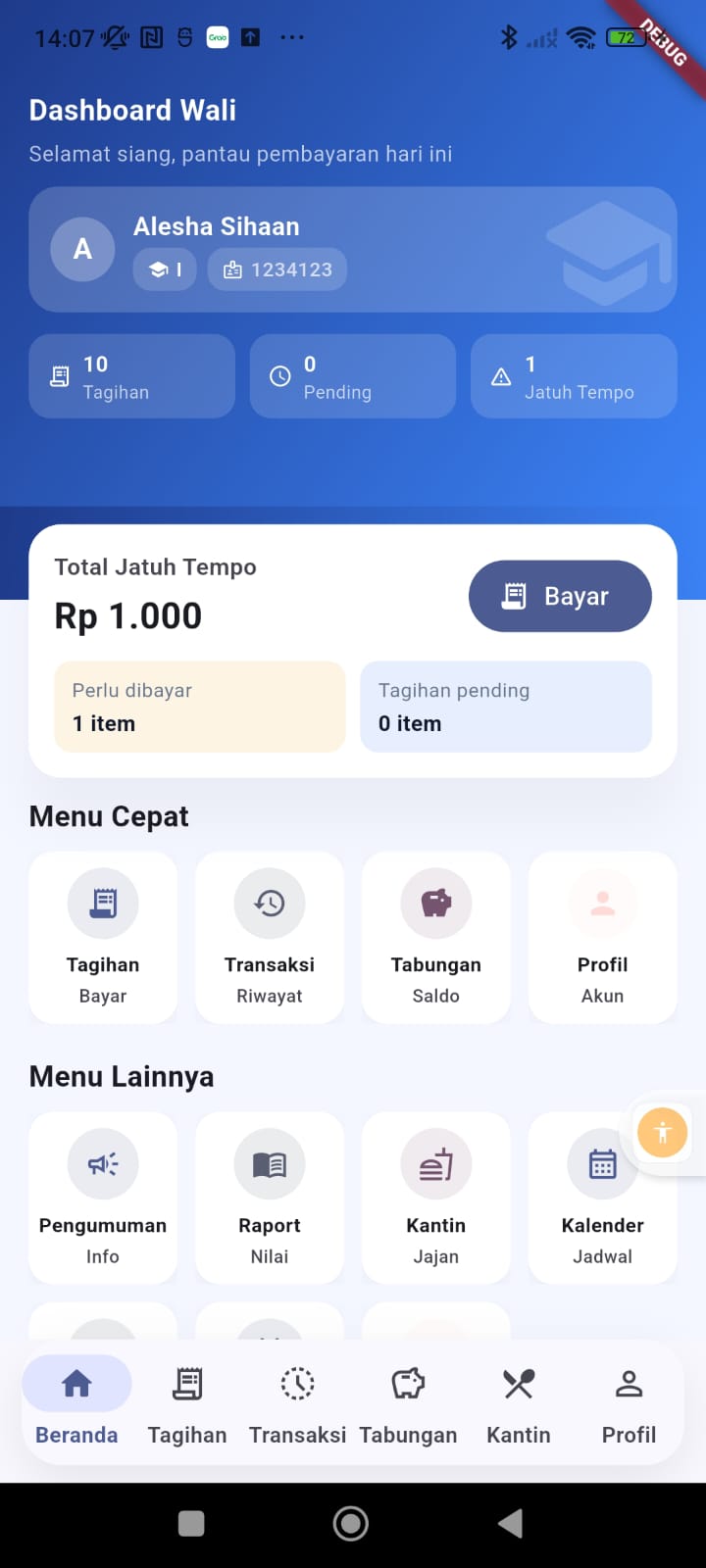Open Transaksi Riwayat quick menu card
706x1568 pixels.
[x=270, y=938]
